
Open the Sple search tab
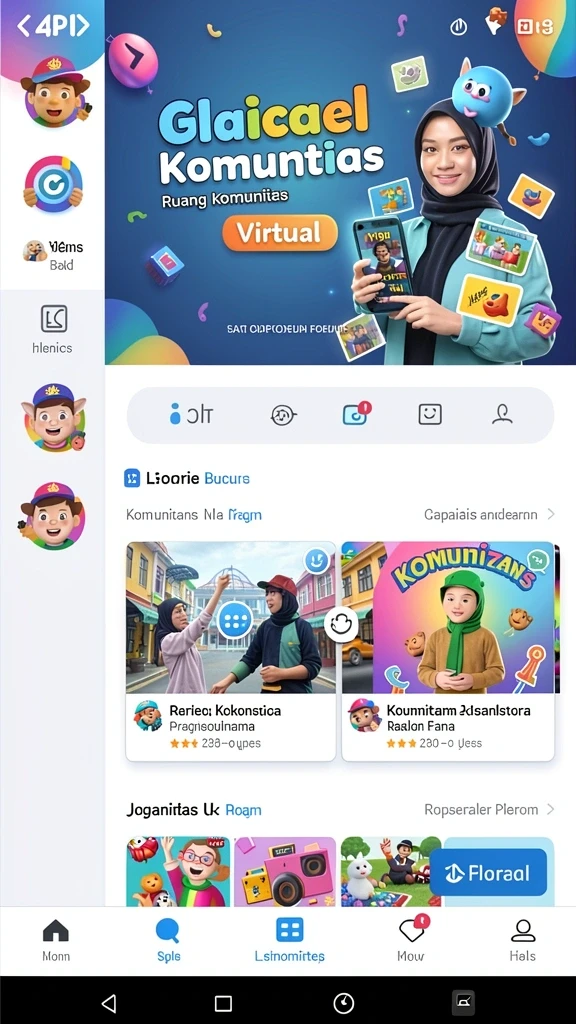point(168,940)
